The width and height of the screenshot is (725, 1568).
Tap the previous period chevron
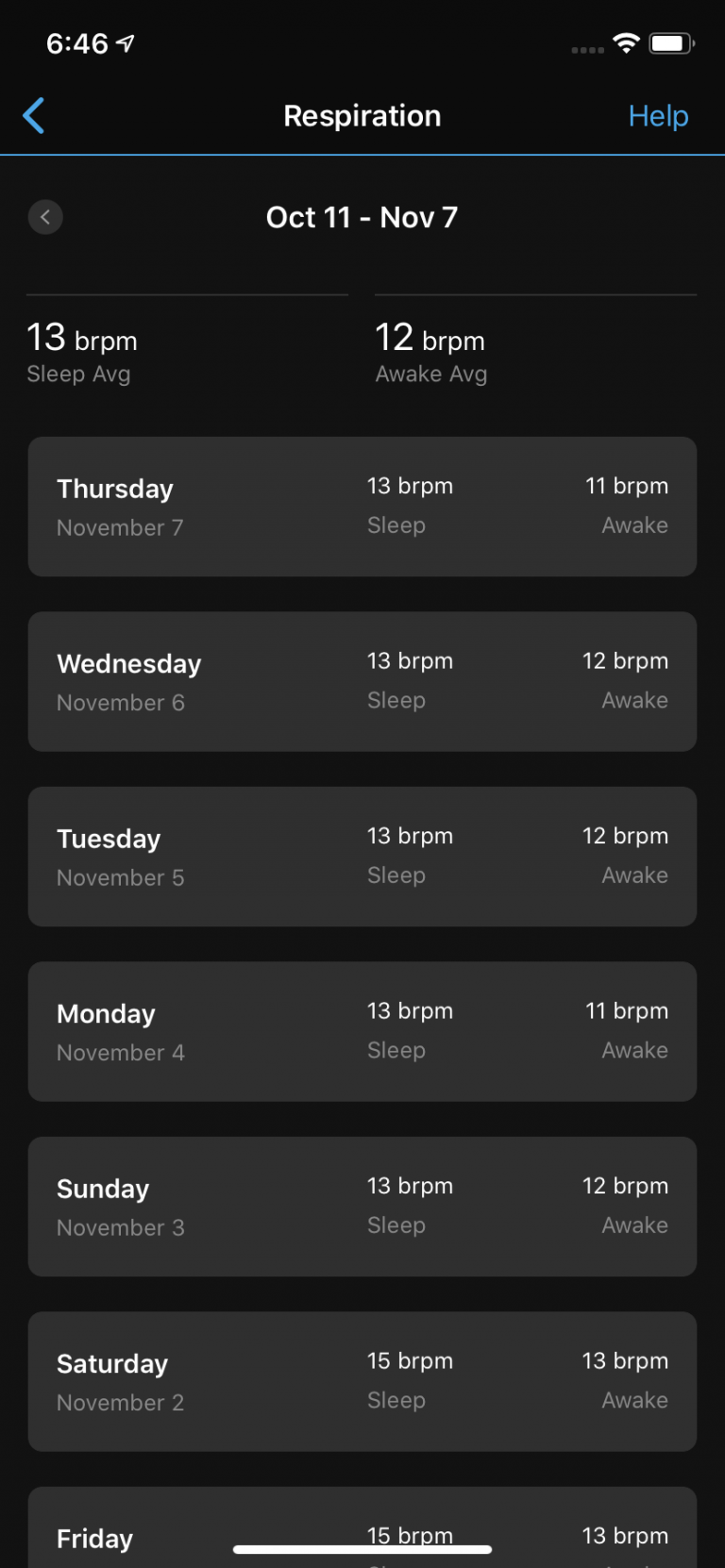point(45,217)
